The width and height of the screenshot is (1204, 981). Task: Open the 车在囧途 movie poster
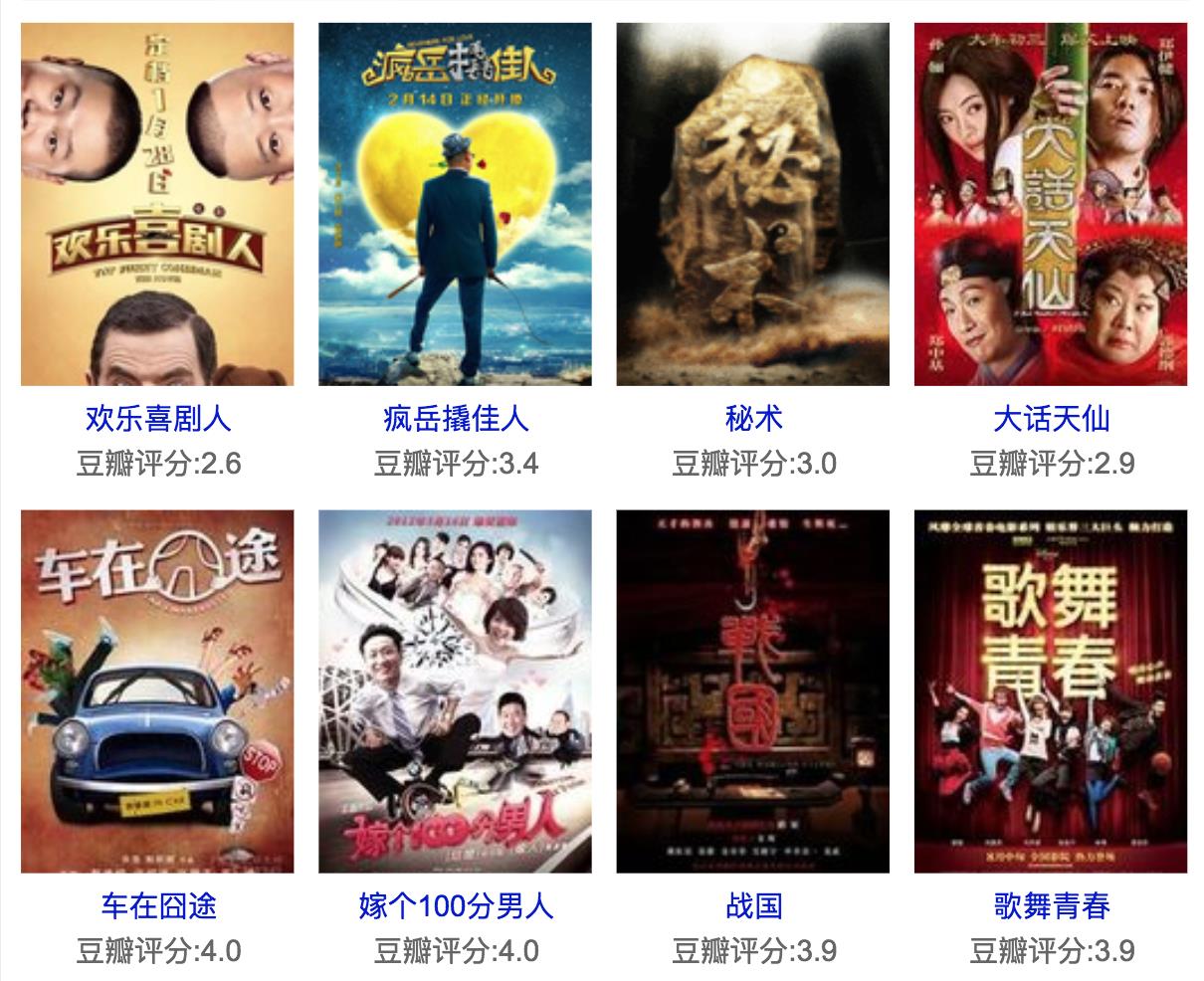[157, 691]
